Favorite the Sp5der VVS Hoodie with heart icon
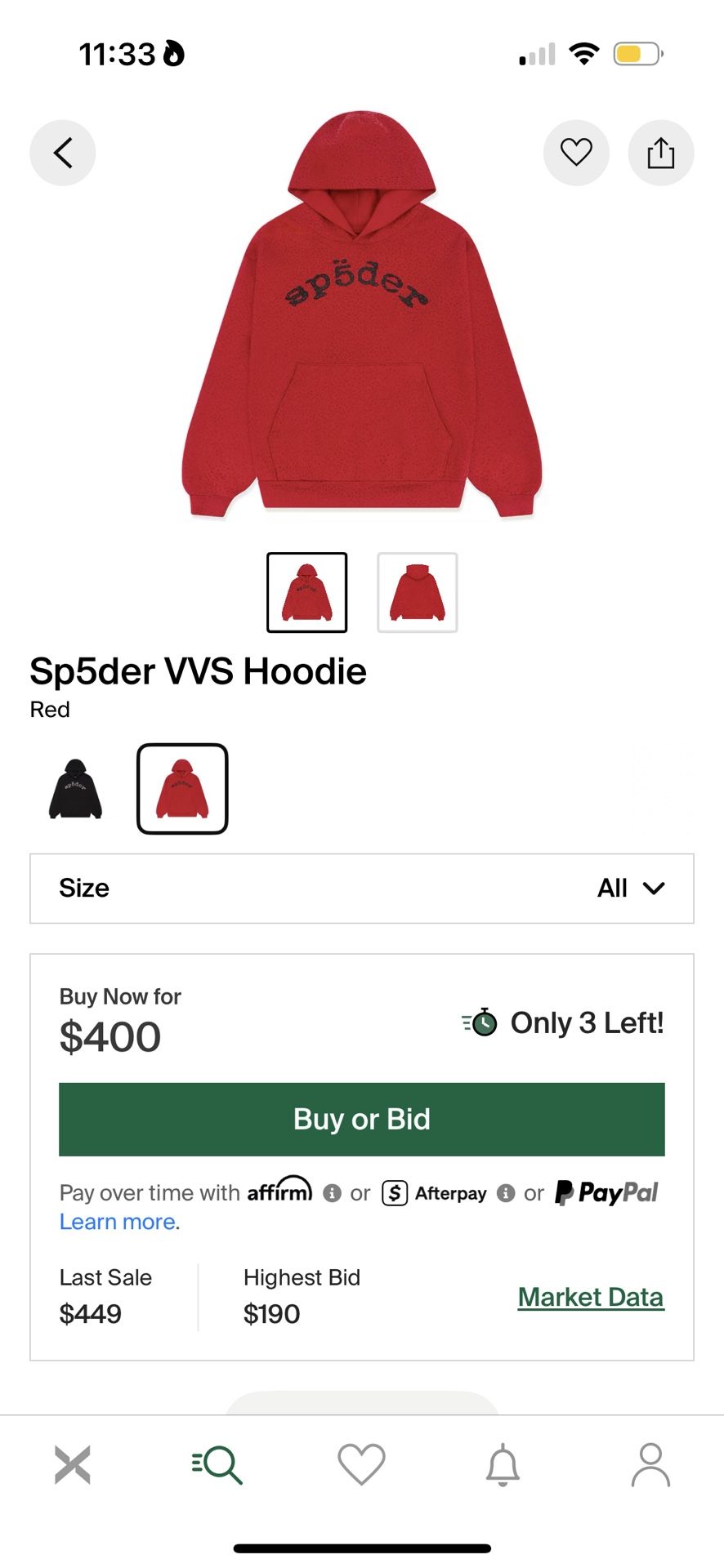The height and width of the screenshot is (1568, 724). click(x=576, y=153)
